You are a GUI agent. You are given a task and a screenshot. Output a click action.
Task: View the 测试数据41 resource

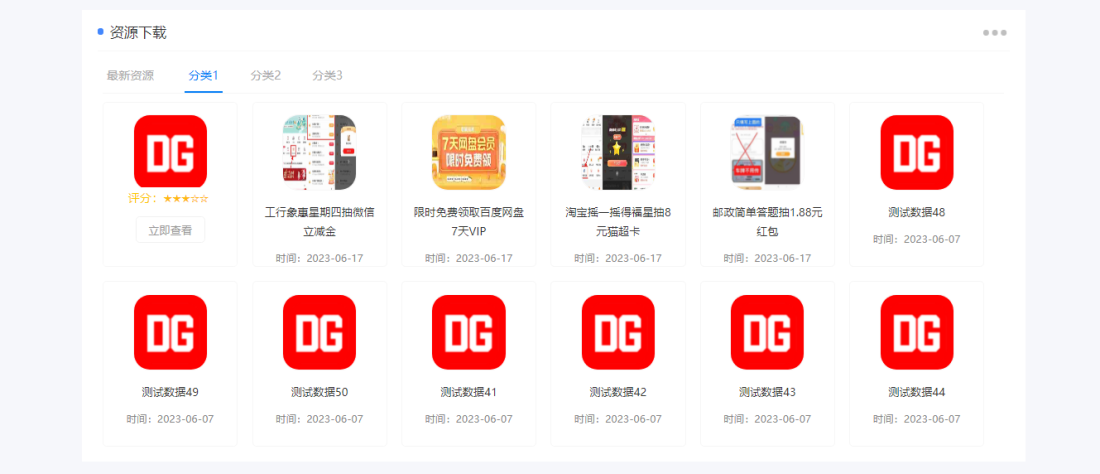(468, 362)
